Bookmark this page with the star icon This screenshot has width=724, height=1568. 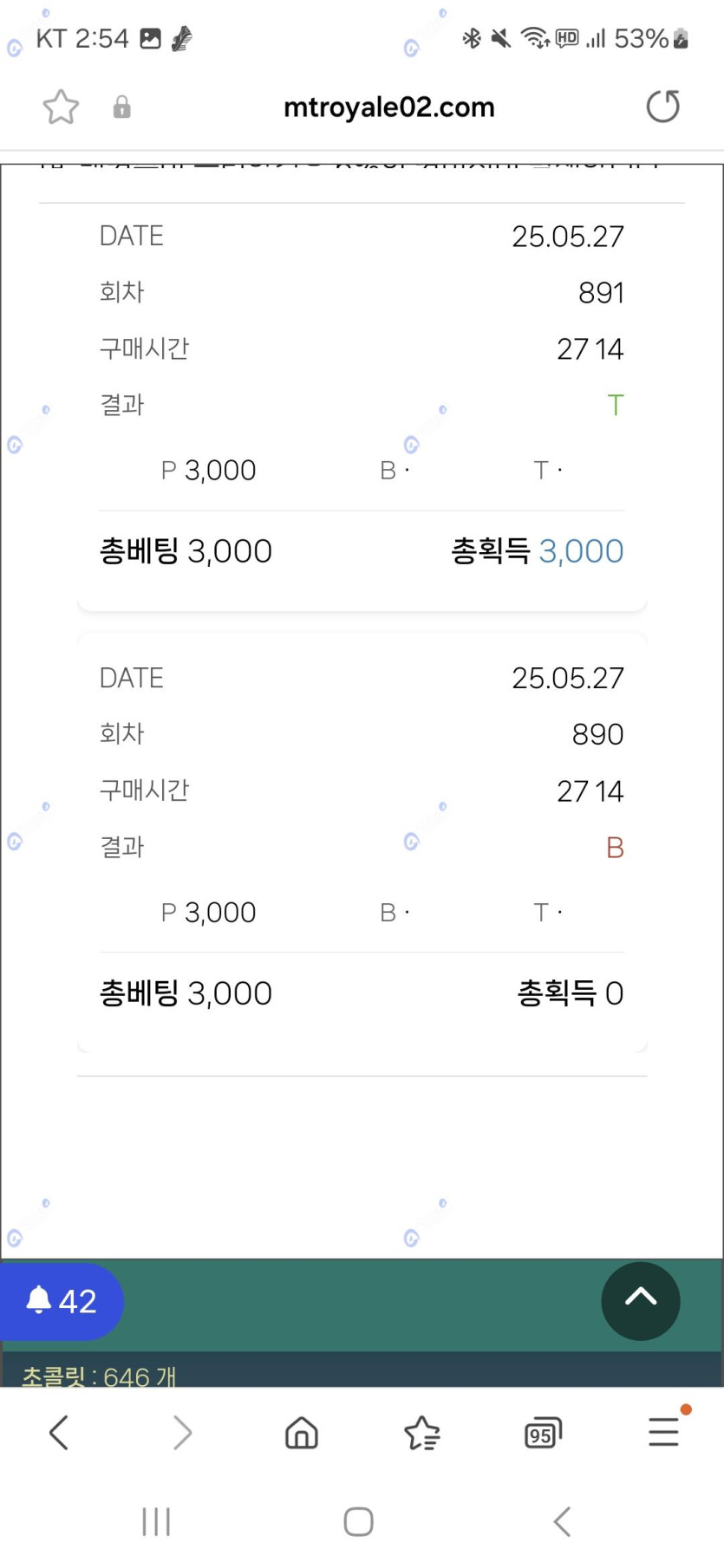(x=61, y=107)
